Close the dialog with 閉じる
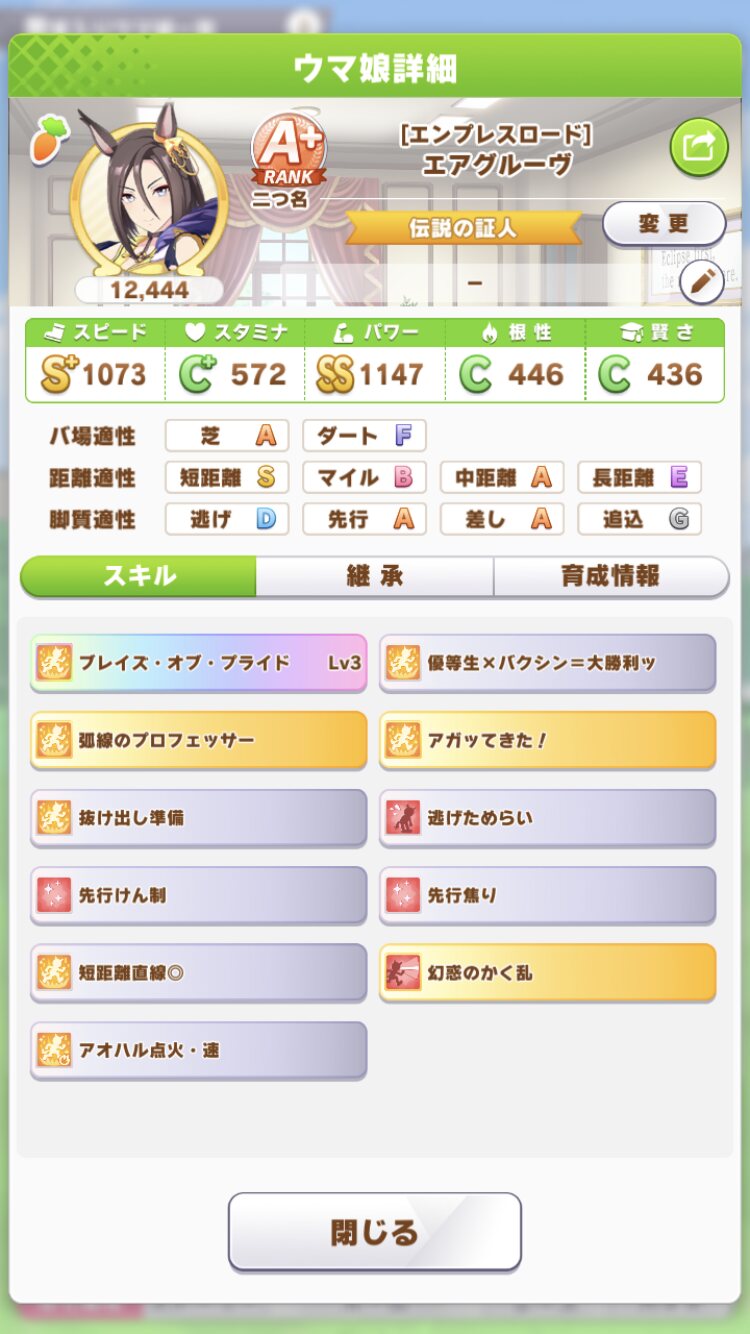Viewport: 750px width, 1334px height. tap(374, 1231)
